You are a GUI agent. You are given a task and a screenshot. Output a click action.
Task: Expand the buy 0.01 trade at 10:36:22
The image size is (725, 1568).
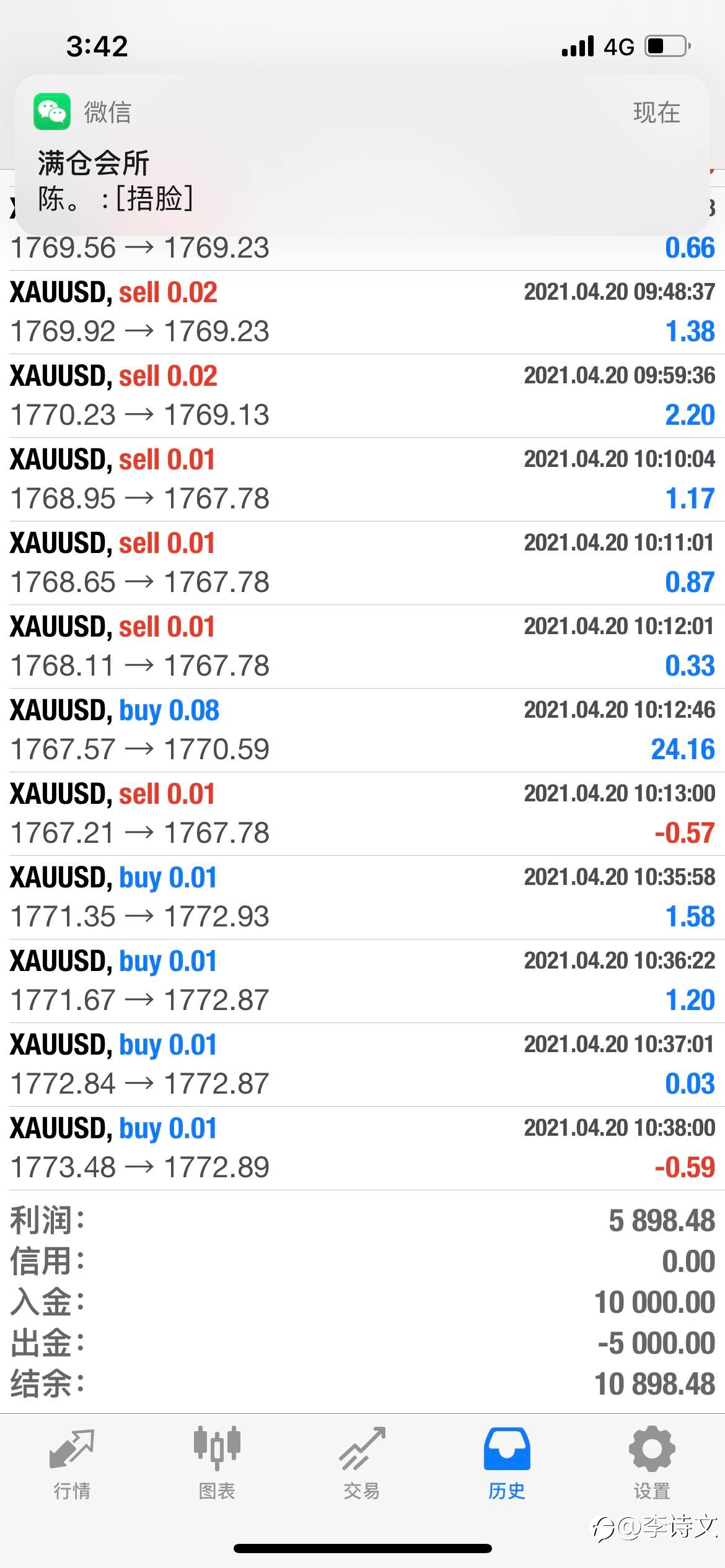pos(362,981)
